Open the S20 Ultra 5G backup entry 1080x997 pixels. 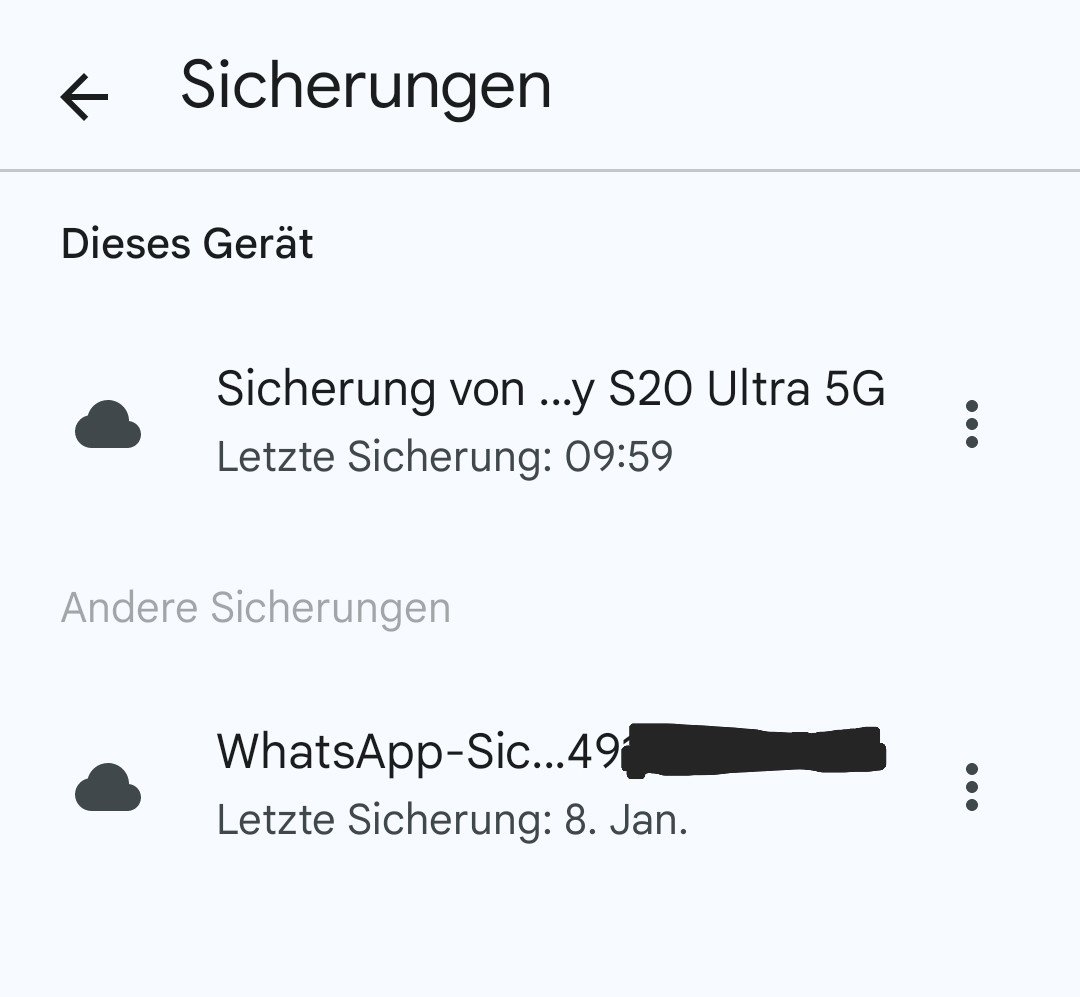(x=550, y=422)
